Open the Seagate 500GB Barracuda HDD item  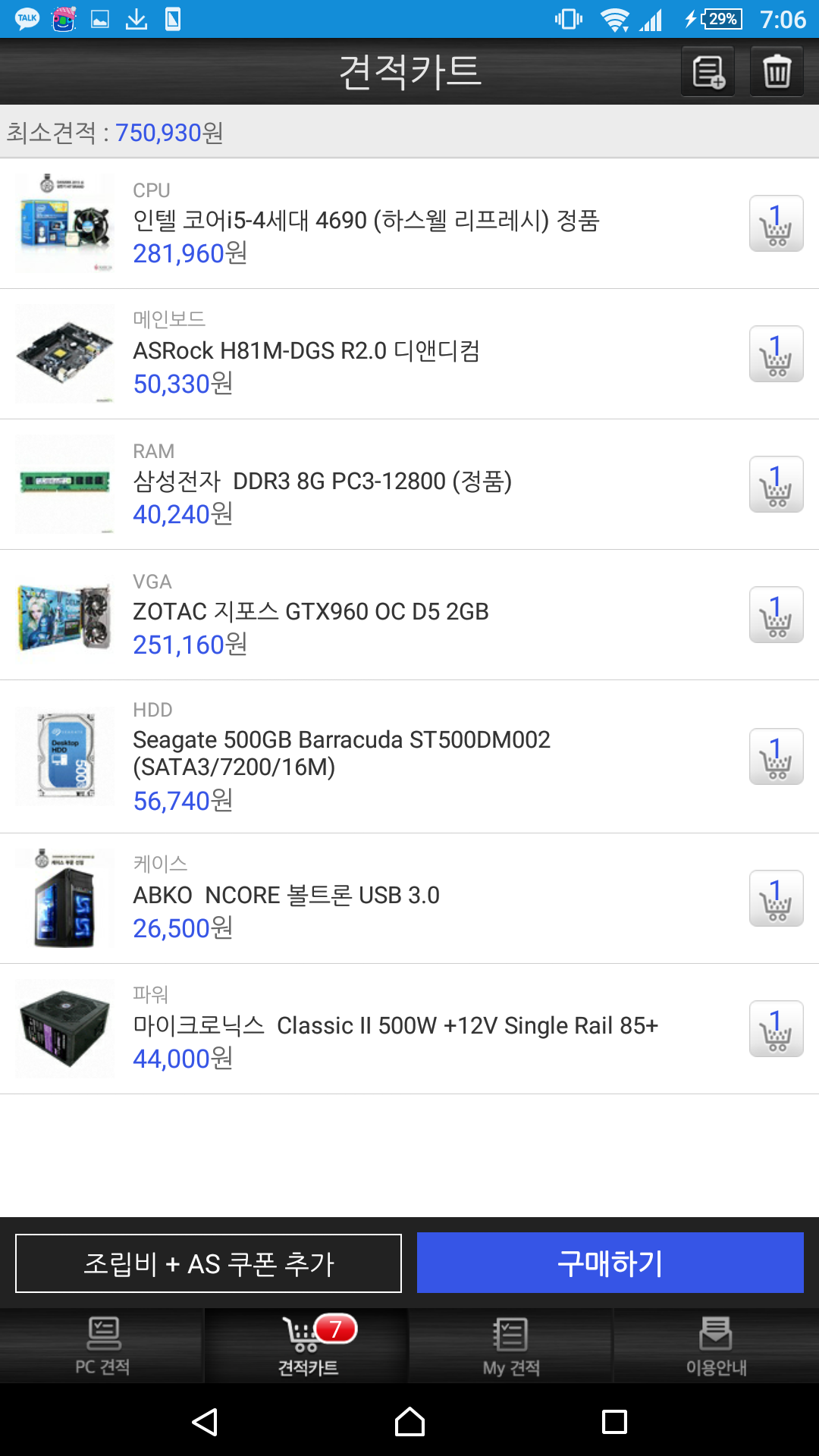coord(341,754)
